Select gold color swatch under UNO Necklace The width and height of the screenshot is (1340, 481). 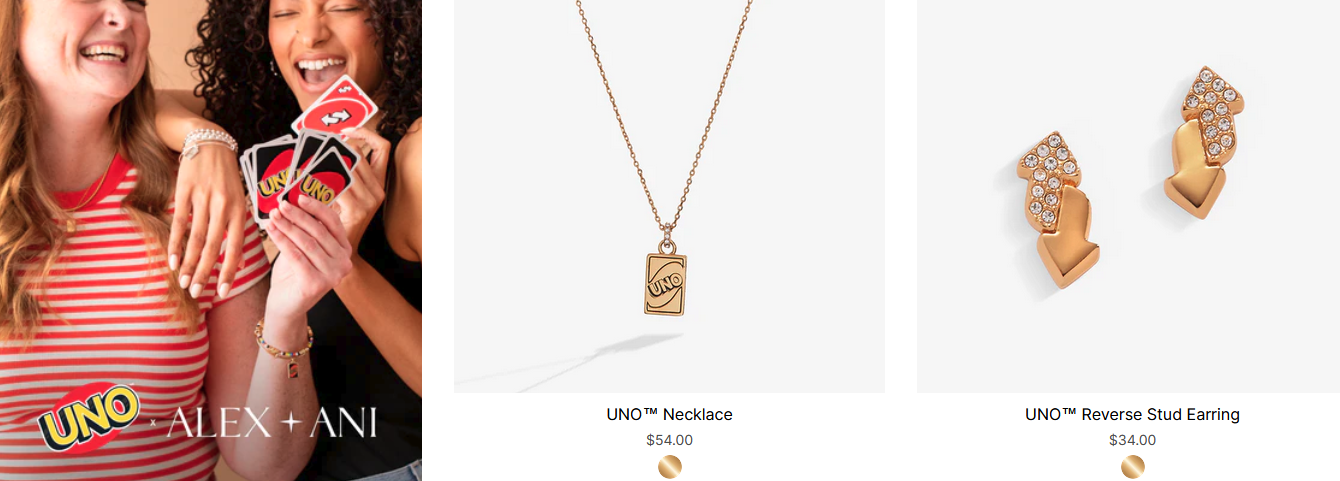click(x=669, y=467)
